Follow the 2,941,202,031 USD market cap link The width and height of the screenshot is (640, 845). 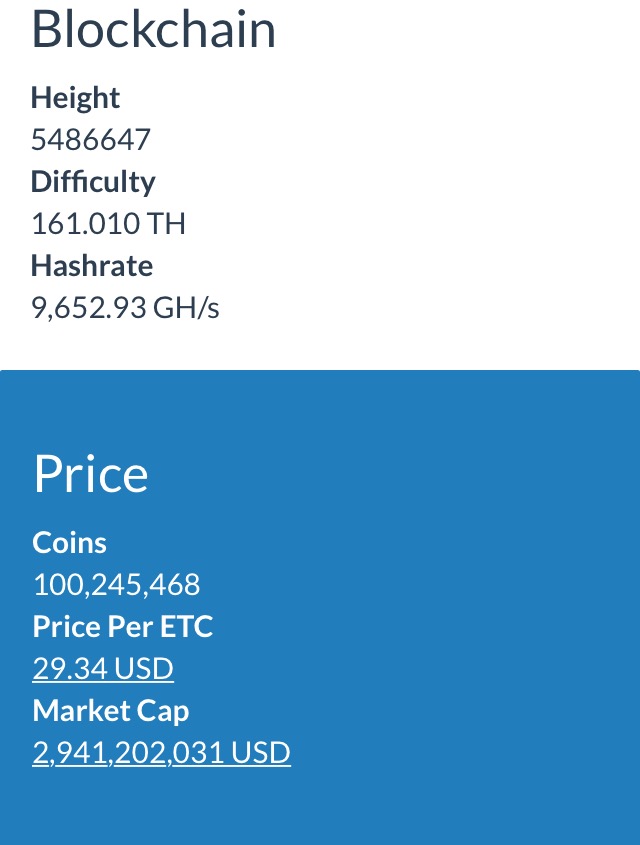(x=161, y=752)
